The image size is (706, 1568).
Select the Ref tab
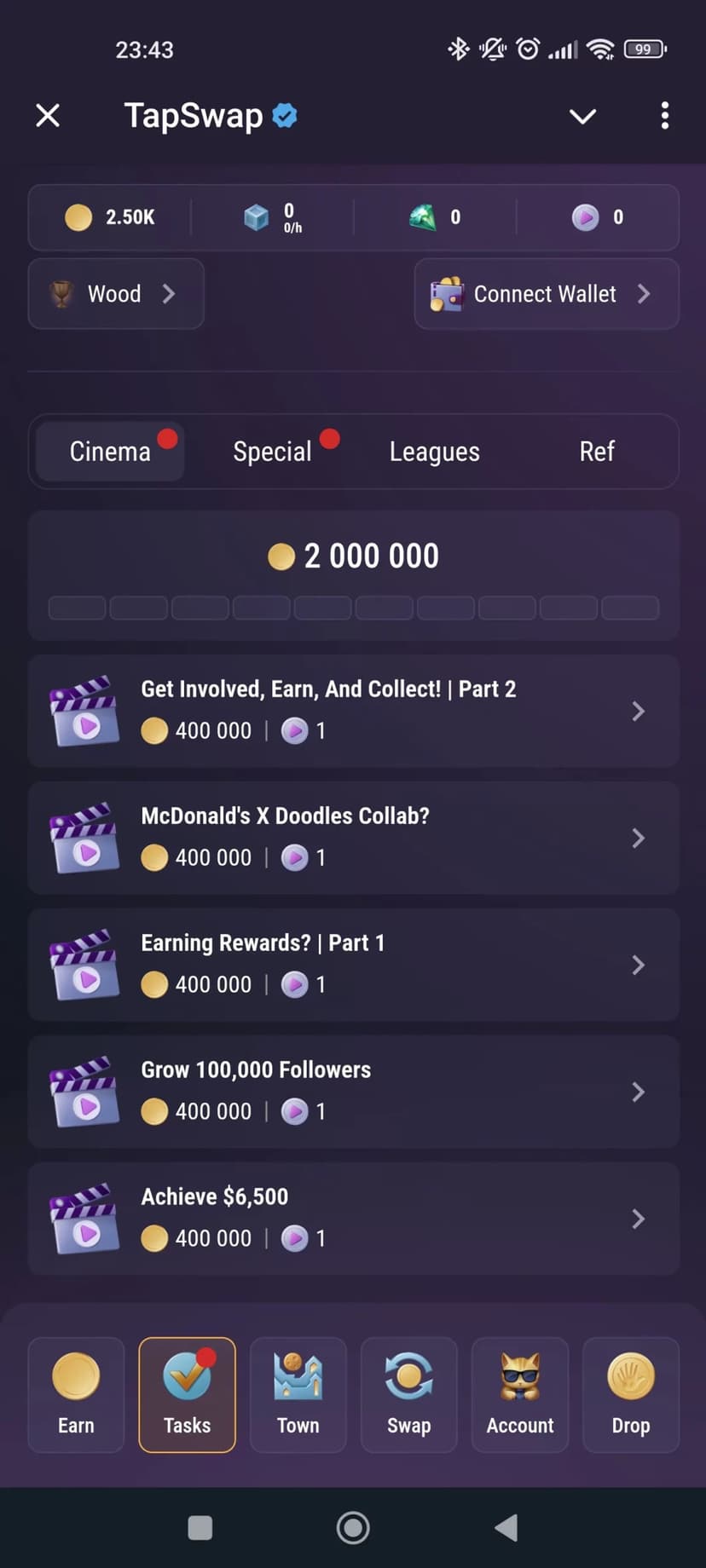(597, 452)
